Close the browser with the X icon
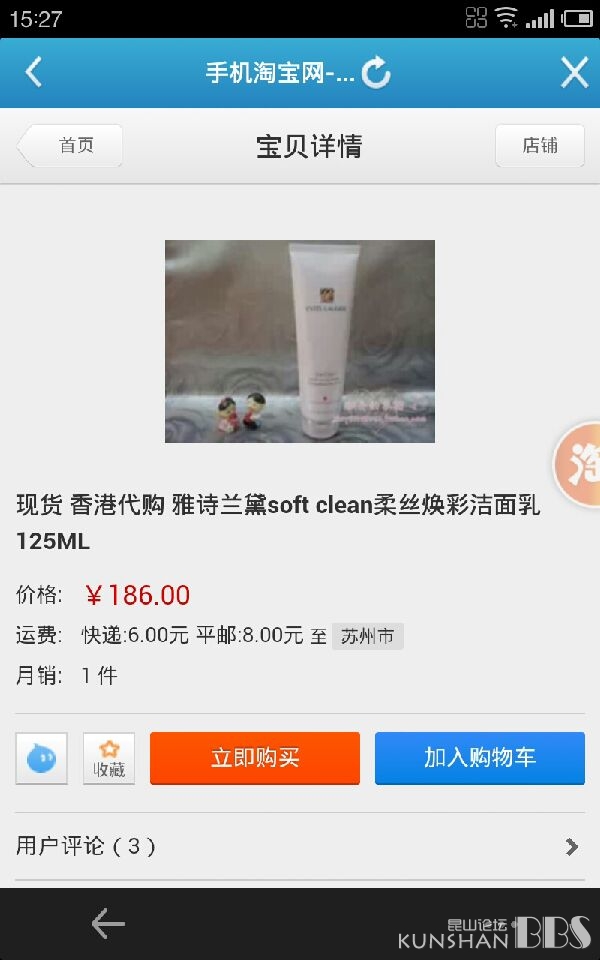Viewport: 600px width, 960px height. pyautogui.click(x=574, y=73)
